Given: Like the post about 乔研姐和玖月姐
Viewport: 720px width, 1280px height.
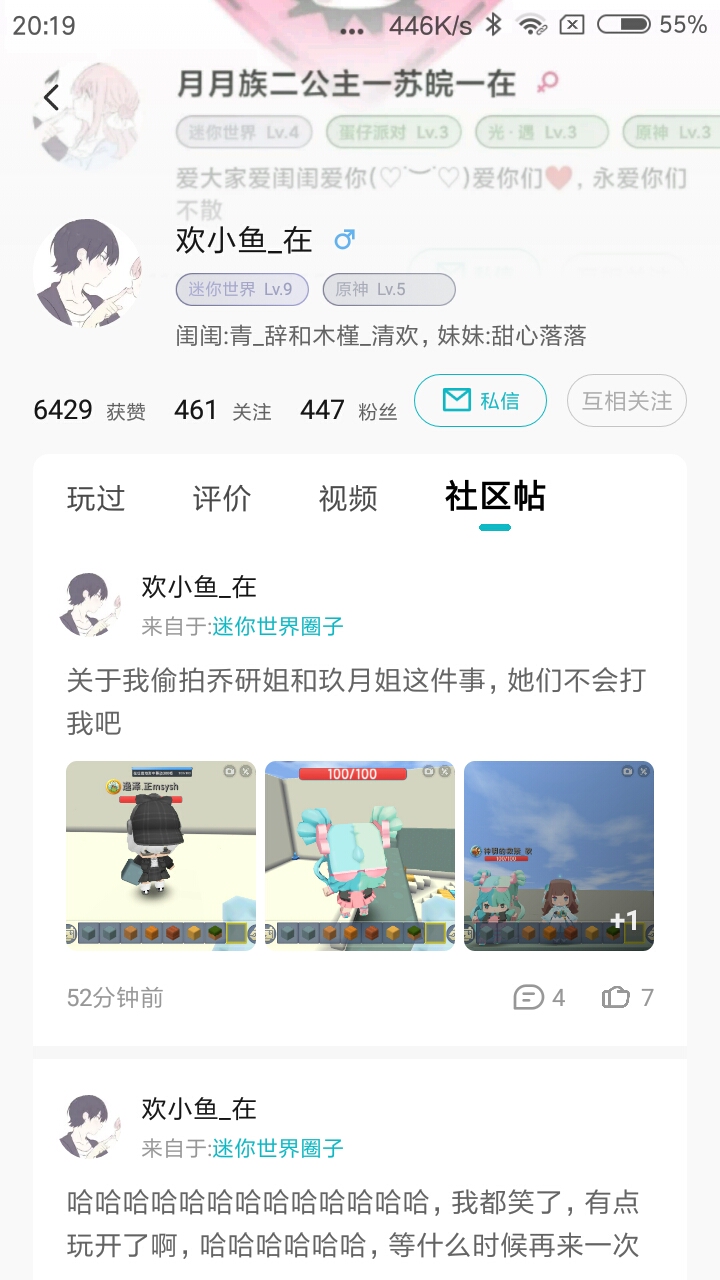Looking at the screenshot, I should [628, 997].
